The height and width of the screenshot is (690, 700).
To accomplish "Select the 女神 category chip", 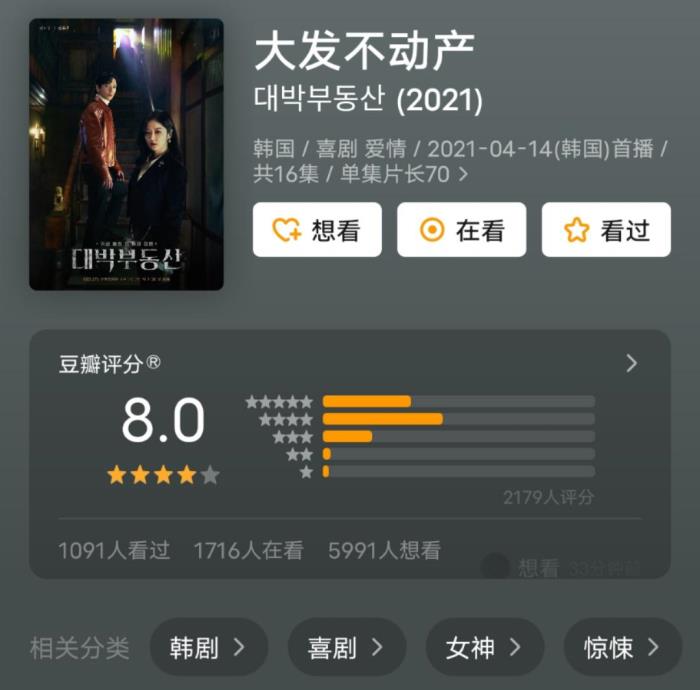I will 484,647.
